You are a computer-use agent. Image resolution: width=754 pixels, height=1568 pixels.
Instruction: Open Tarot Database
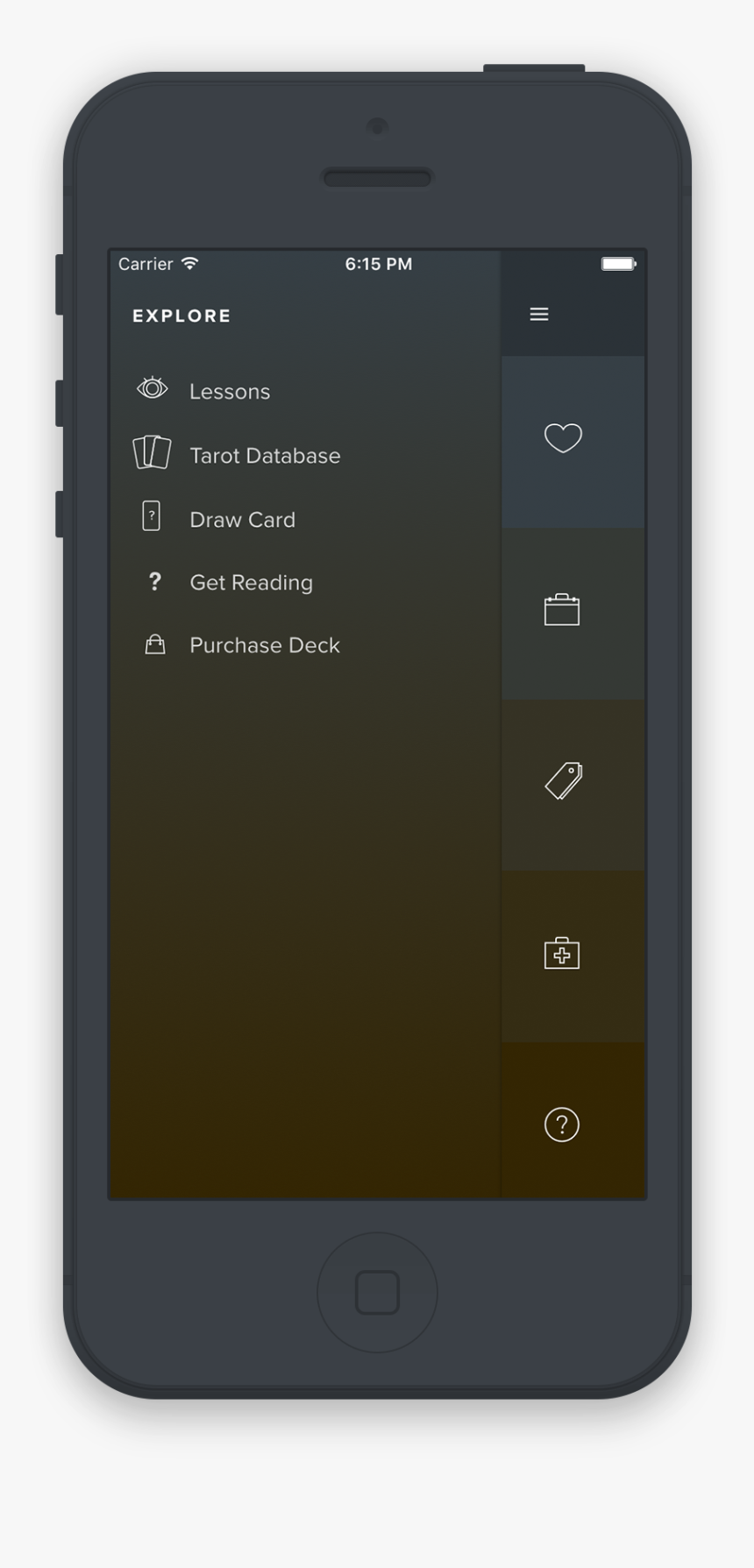(x=264, y=455)
